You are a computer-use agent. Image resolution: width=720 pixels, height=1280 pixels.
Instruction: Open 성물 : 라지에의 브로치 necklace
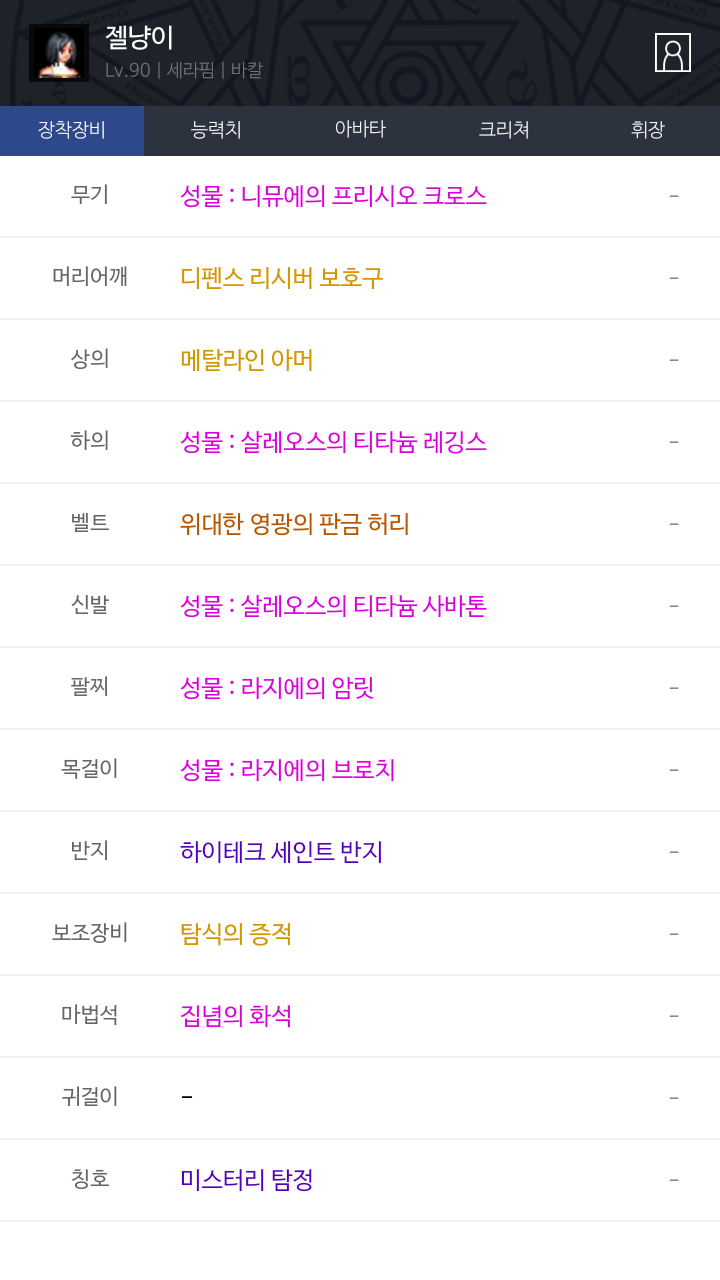point(288,769)
